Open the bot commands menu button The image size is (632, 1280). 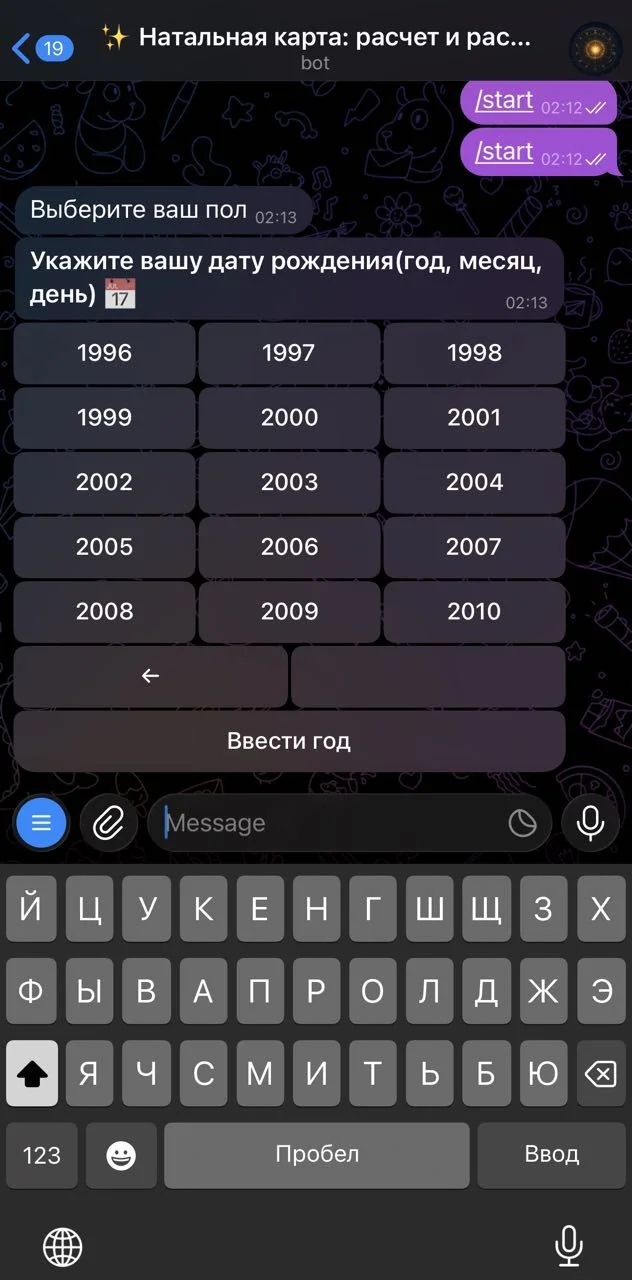coord(41,823)
